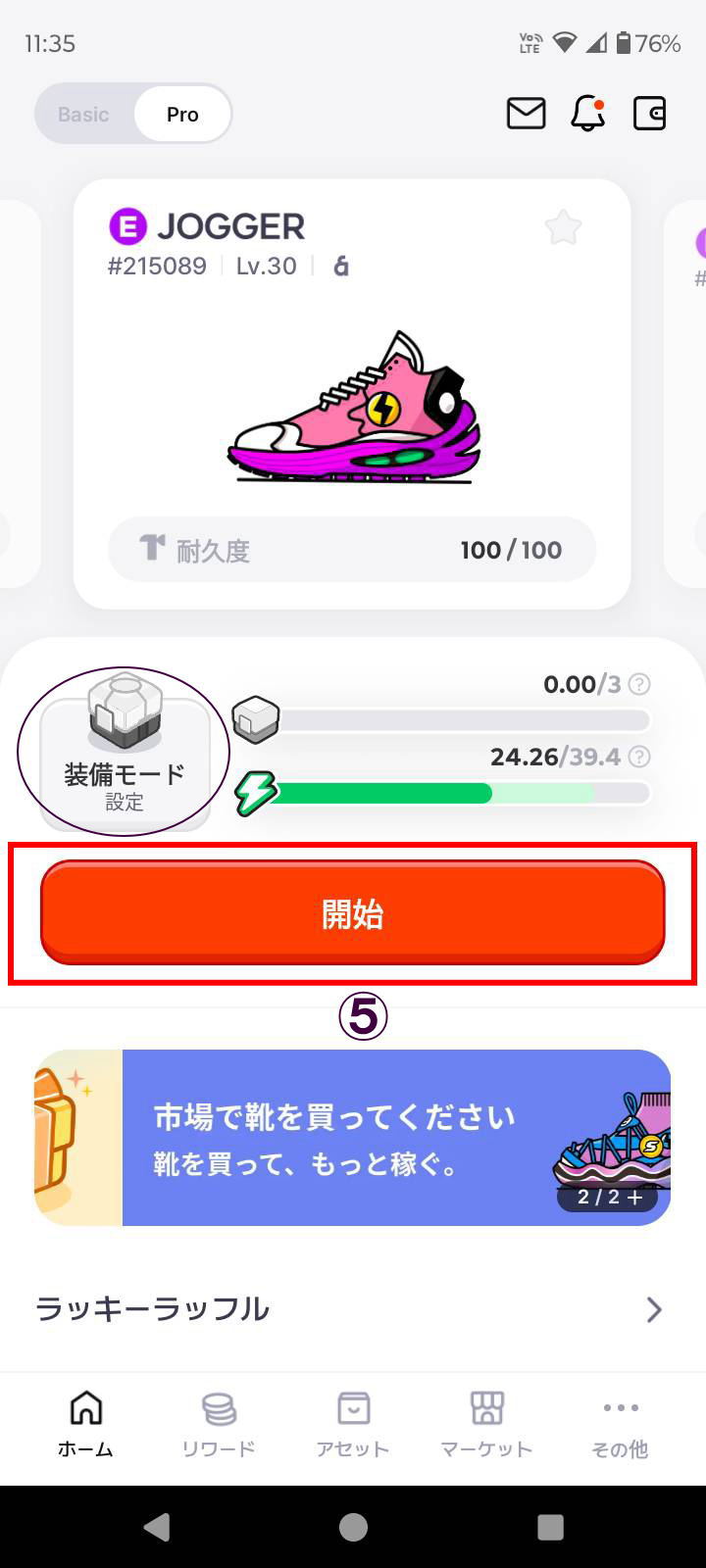Tap the system home button

coord(353,1527)
